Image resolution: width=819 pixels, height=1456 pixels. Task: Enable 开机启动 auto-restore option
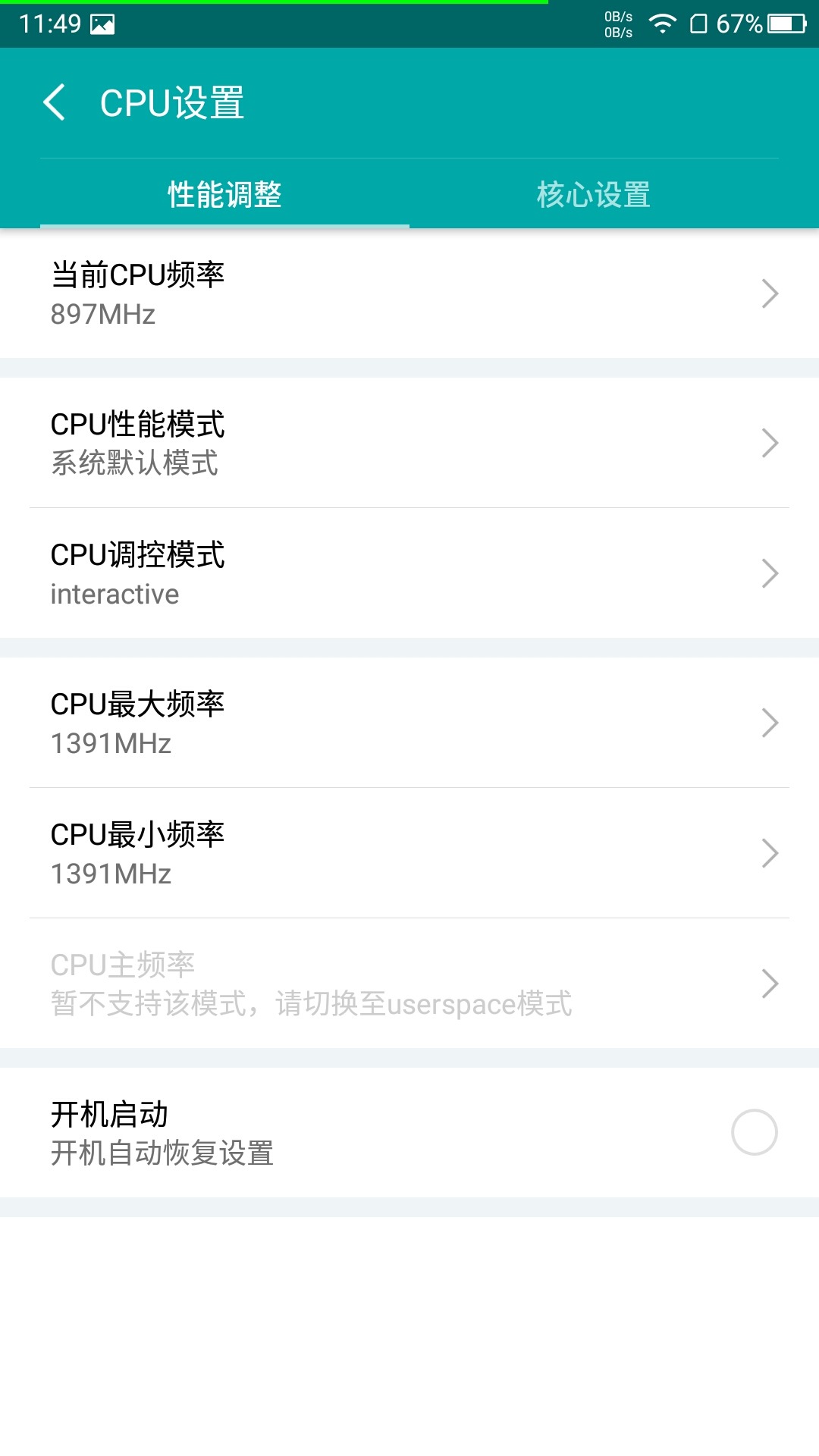pyautogui.click(x=754, y=1132)
